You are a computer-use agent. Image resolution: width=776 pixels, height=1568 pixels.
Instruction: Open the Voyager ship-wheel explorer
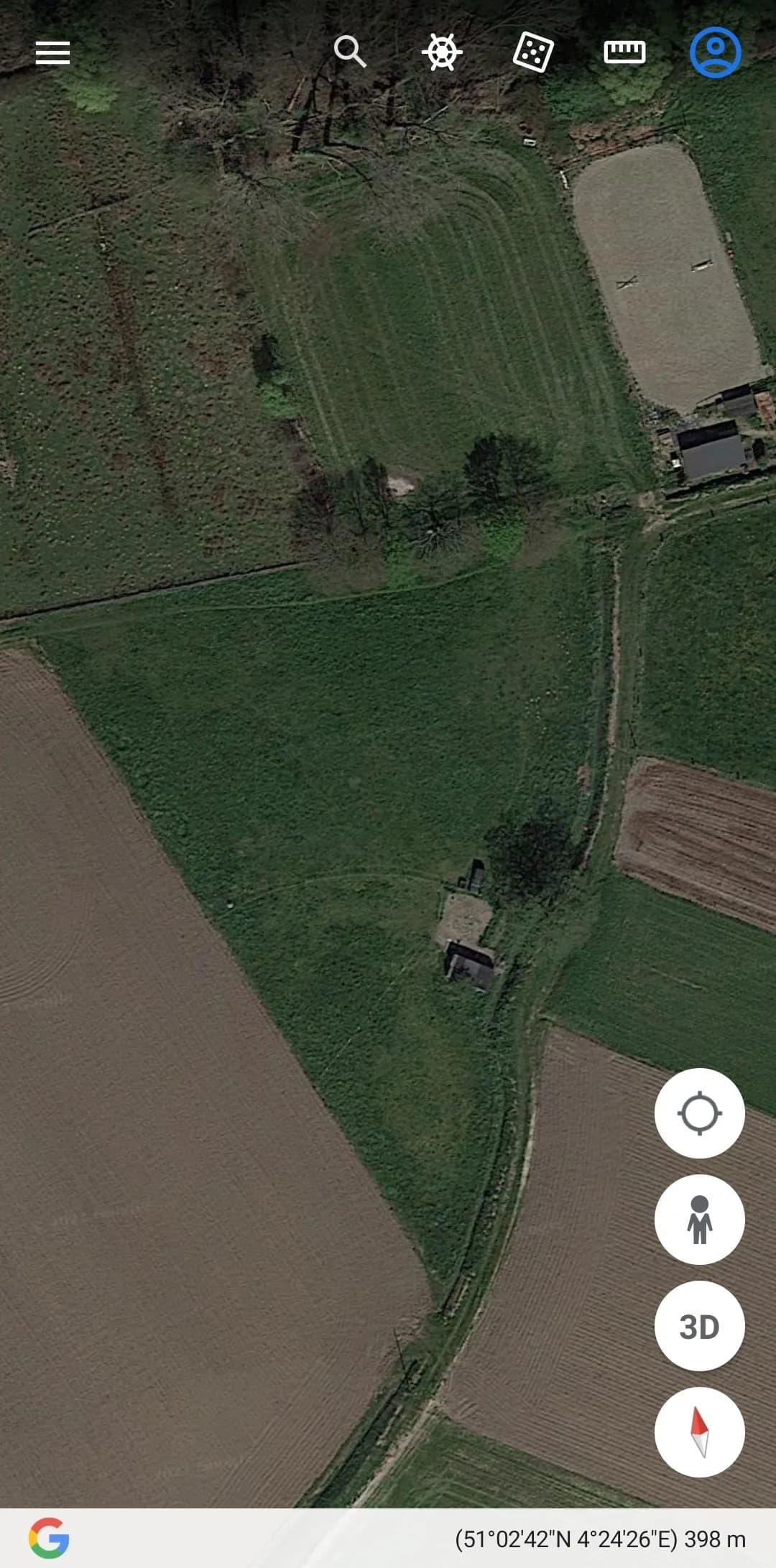click(x=441, y=52)
